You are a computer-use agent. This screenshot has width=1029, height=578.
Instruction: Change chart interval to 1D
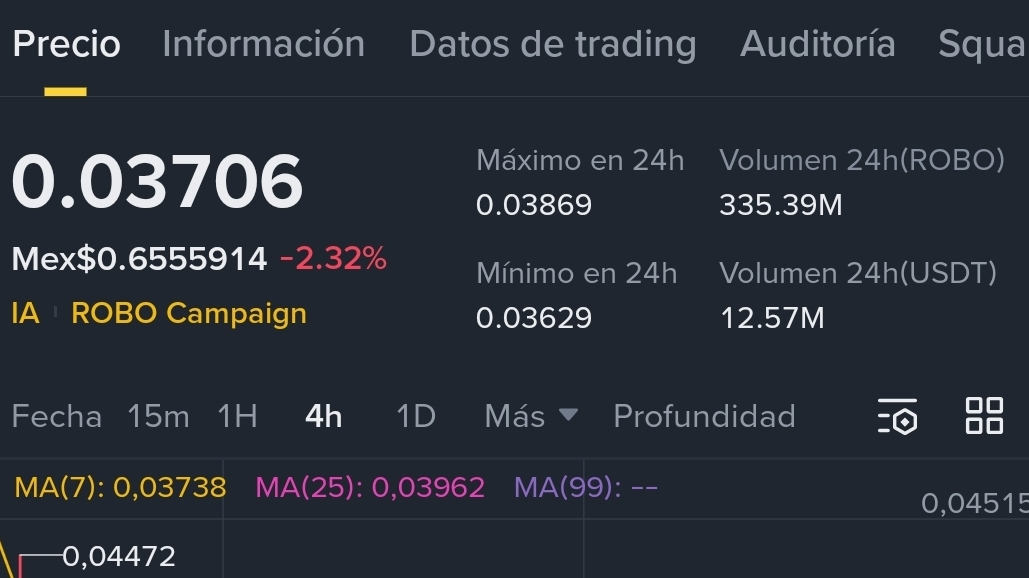(x=416, y=417)
